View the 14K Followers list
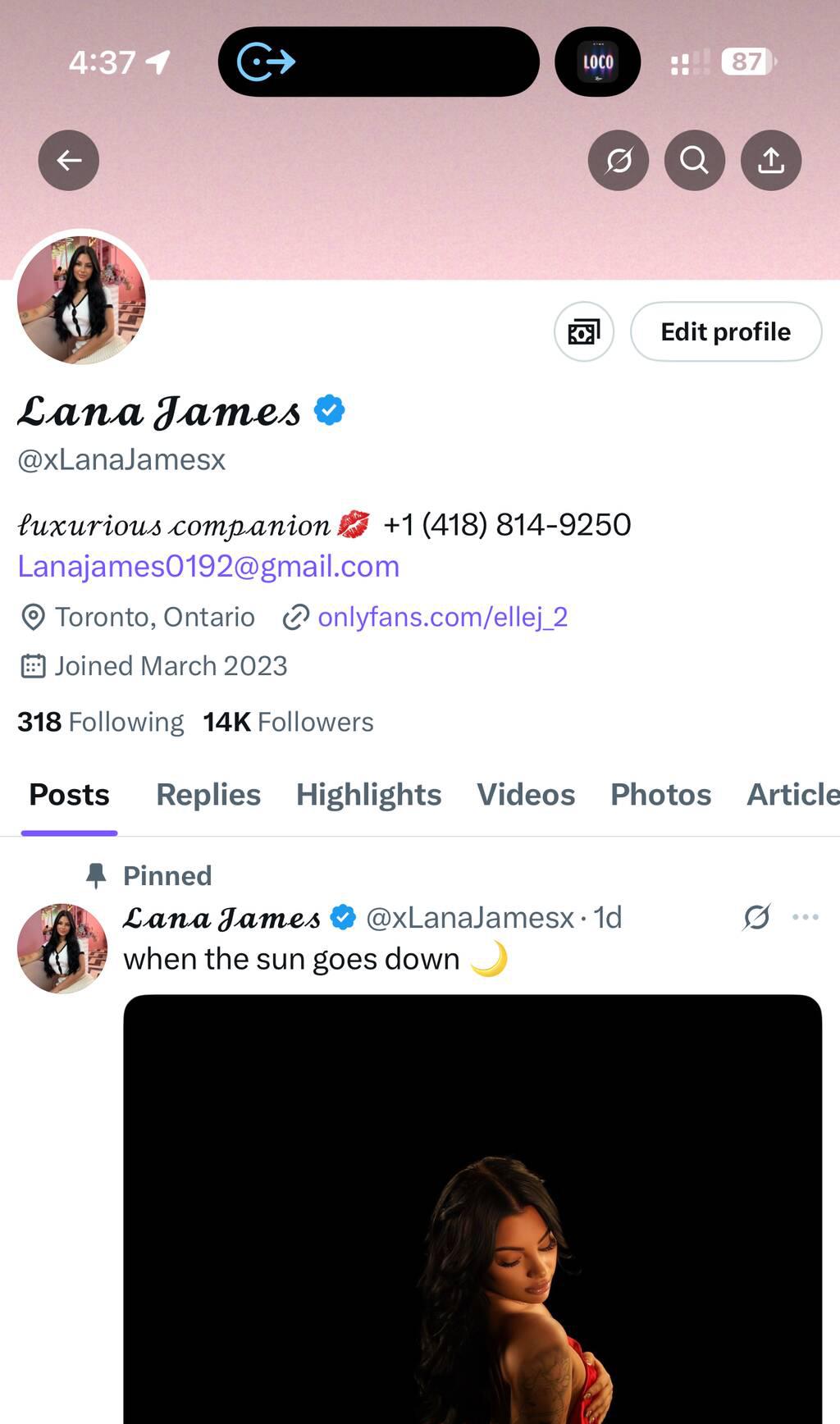The image size is (840, 1424). [x=288, y=722]
